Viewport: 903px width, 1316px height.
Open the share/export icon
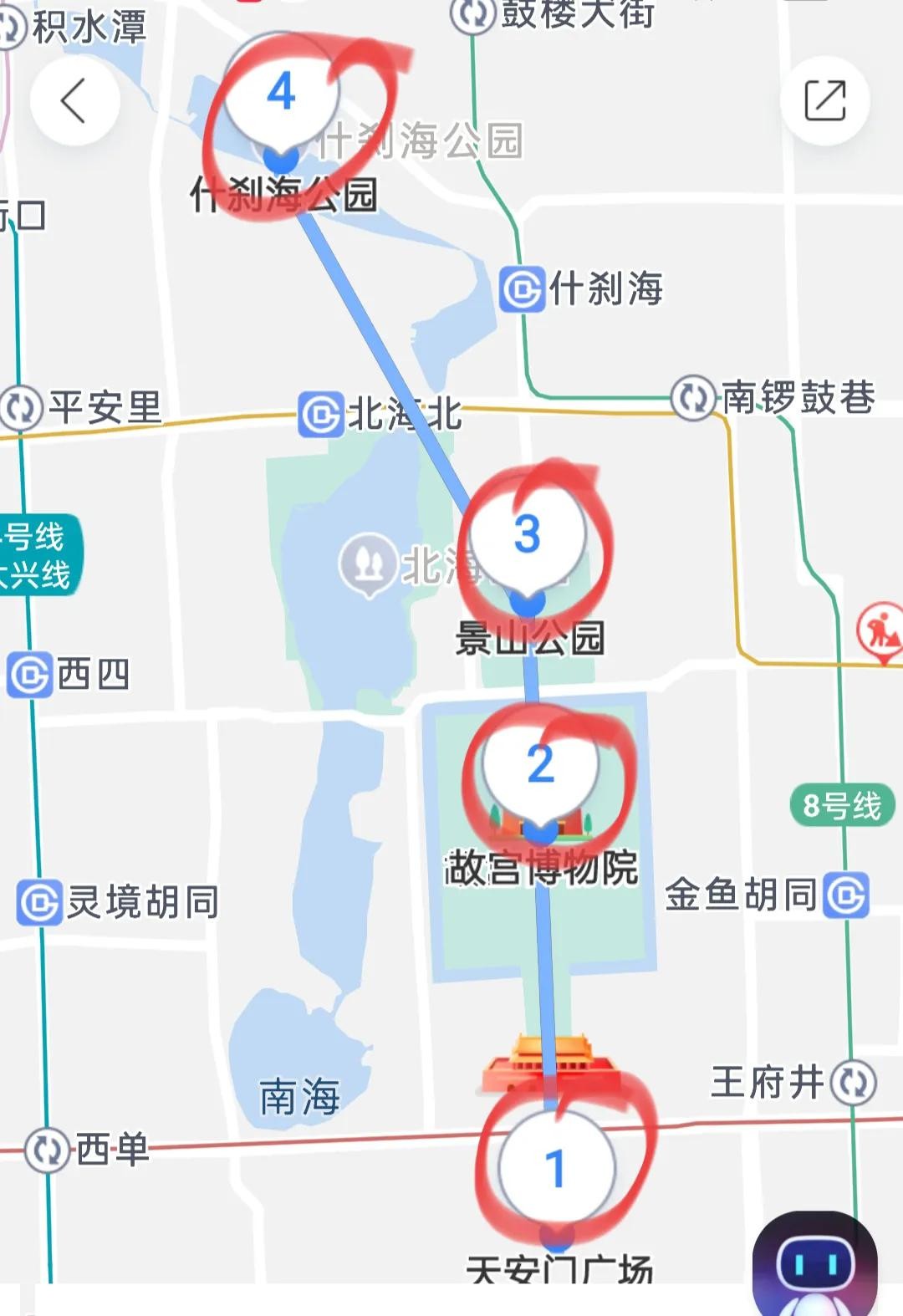coord(824,101)
